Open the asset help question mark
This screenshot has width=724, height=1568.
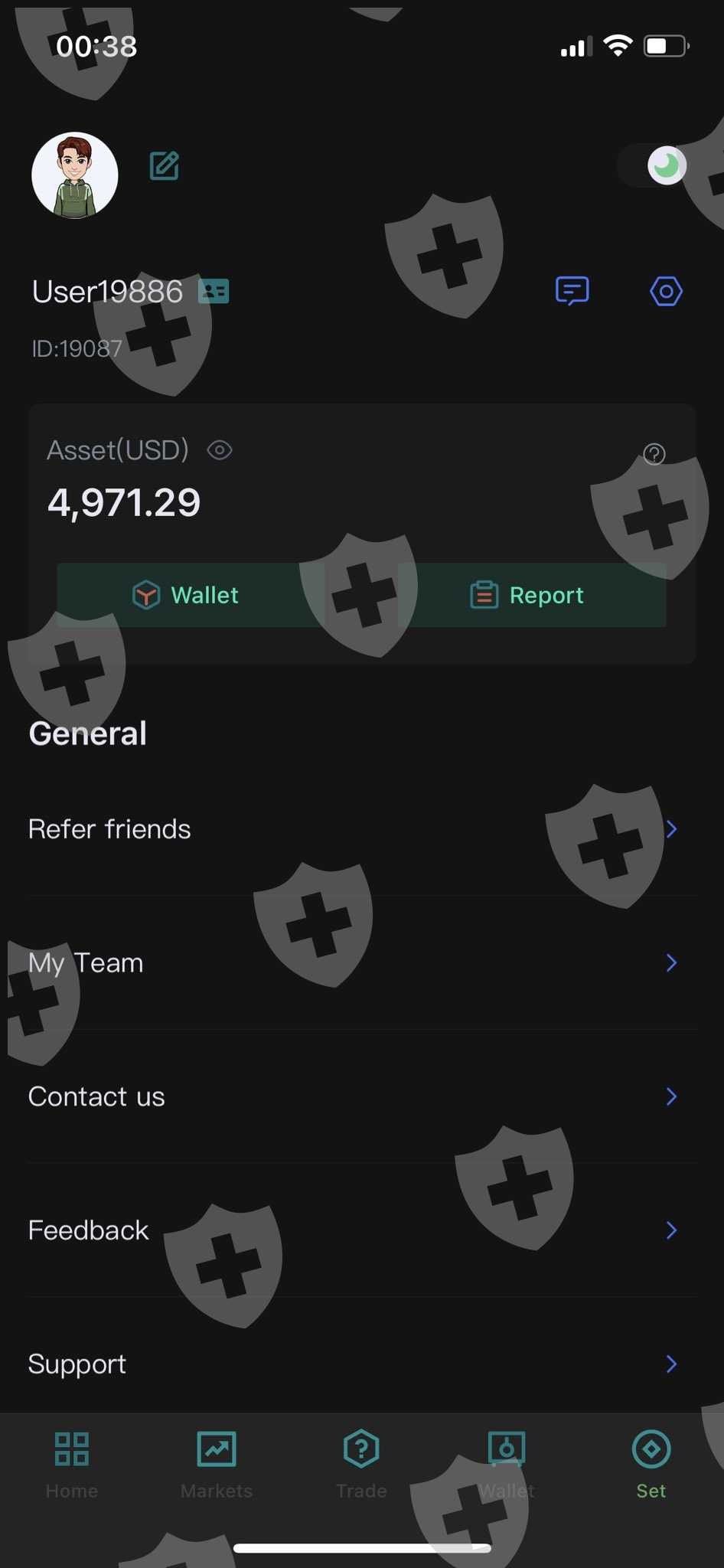(x=654, y=454)
